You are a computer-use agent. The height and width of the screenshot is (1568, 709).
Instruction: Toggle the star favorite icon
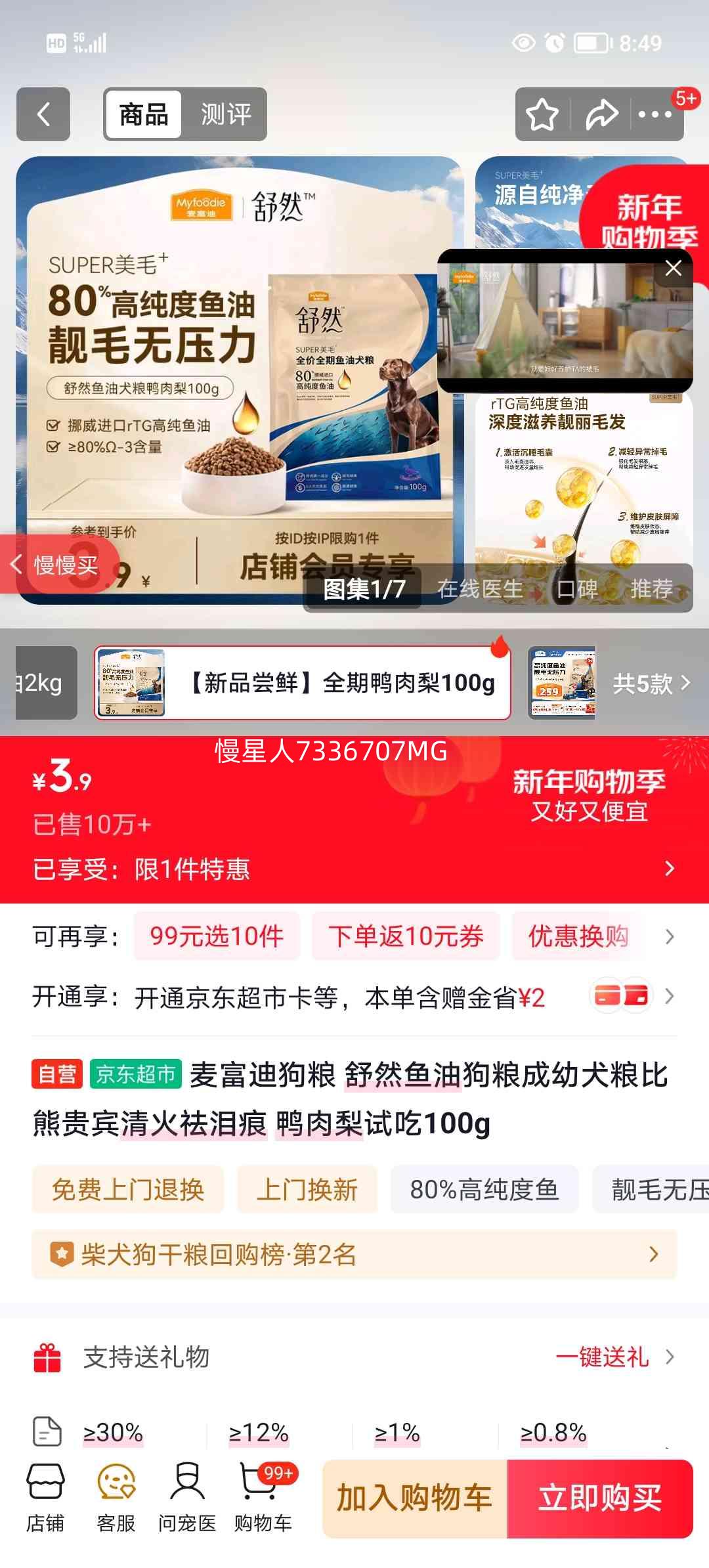(541, 114)
